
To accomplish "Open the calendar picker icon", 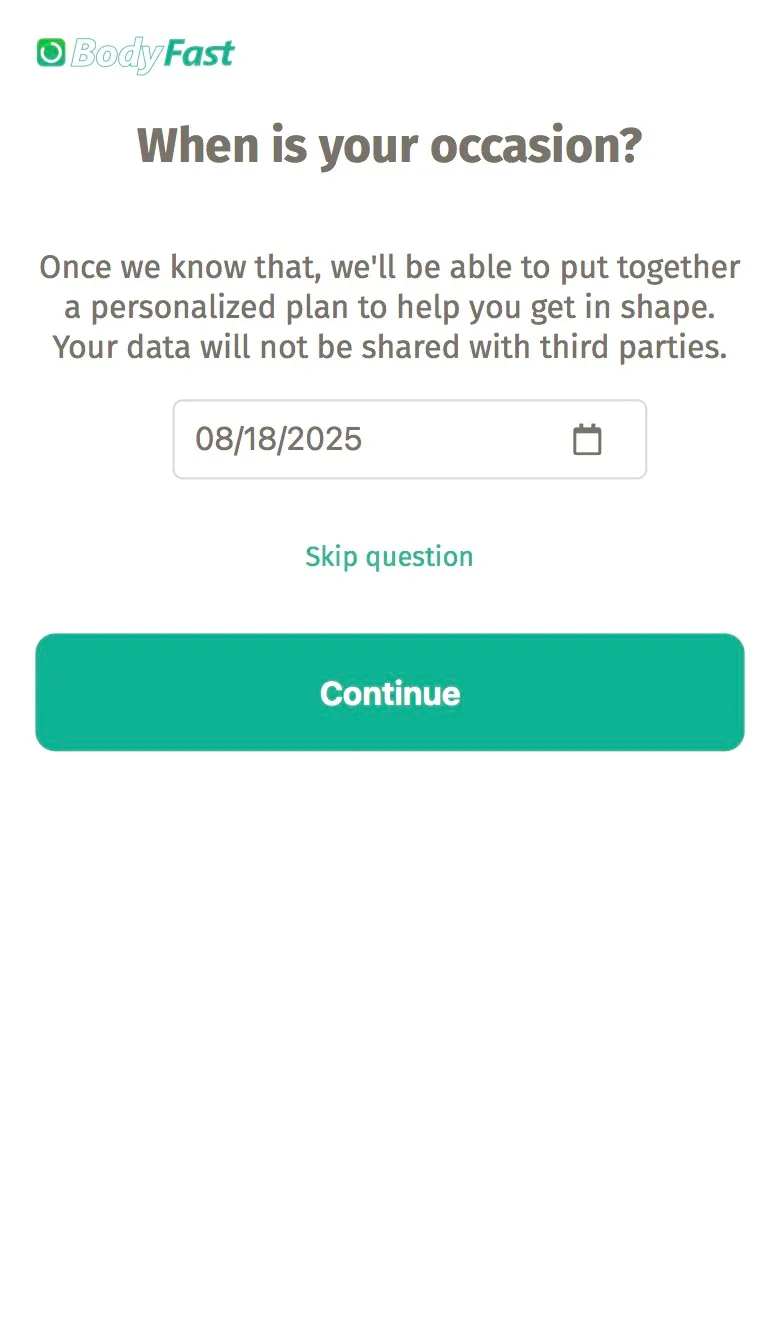I will click(587, 439).
